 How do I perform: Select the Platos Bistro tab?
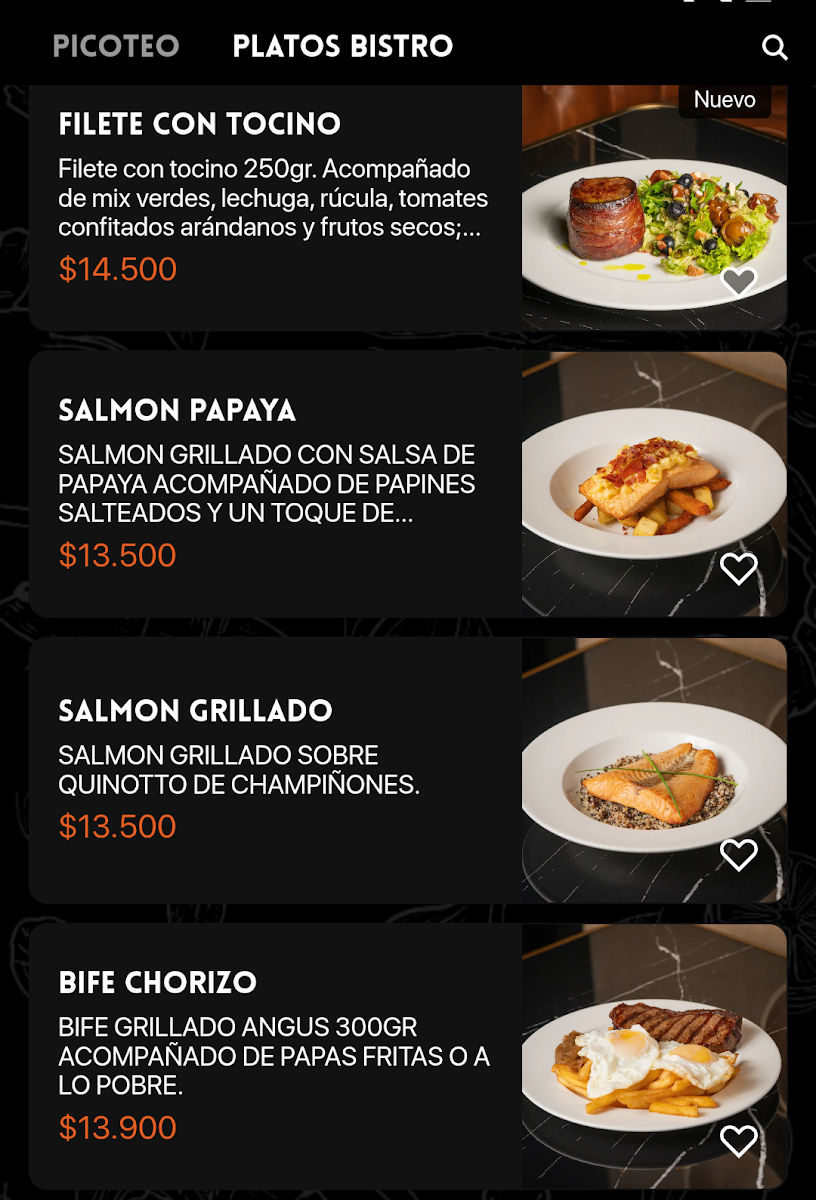pyautogui.click(x=342, y=46)
